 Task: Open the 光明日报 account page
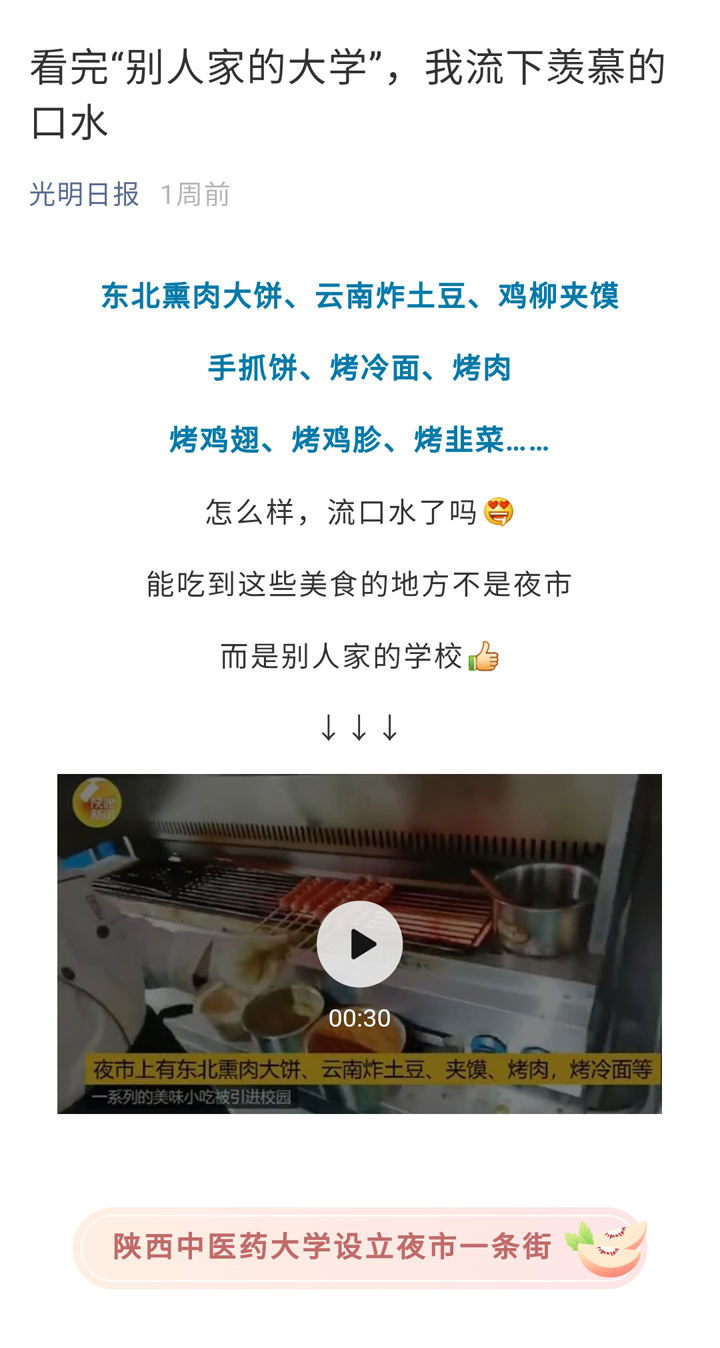pos(84,194)
